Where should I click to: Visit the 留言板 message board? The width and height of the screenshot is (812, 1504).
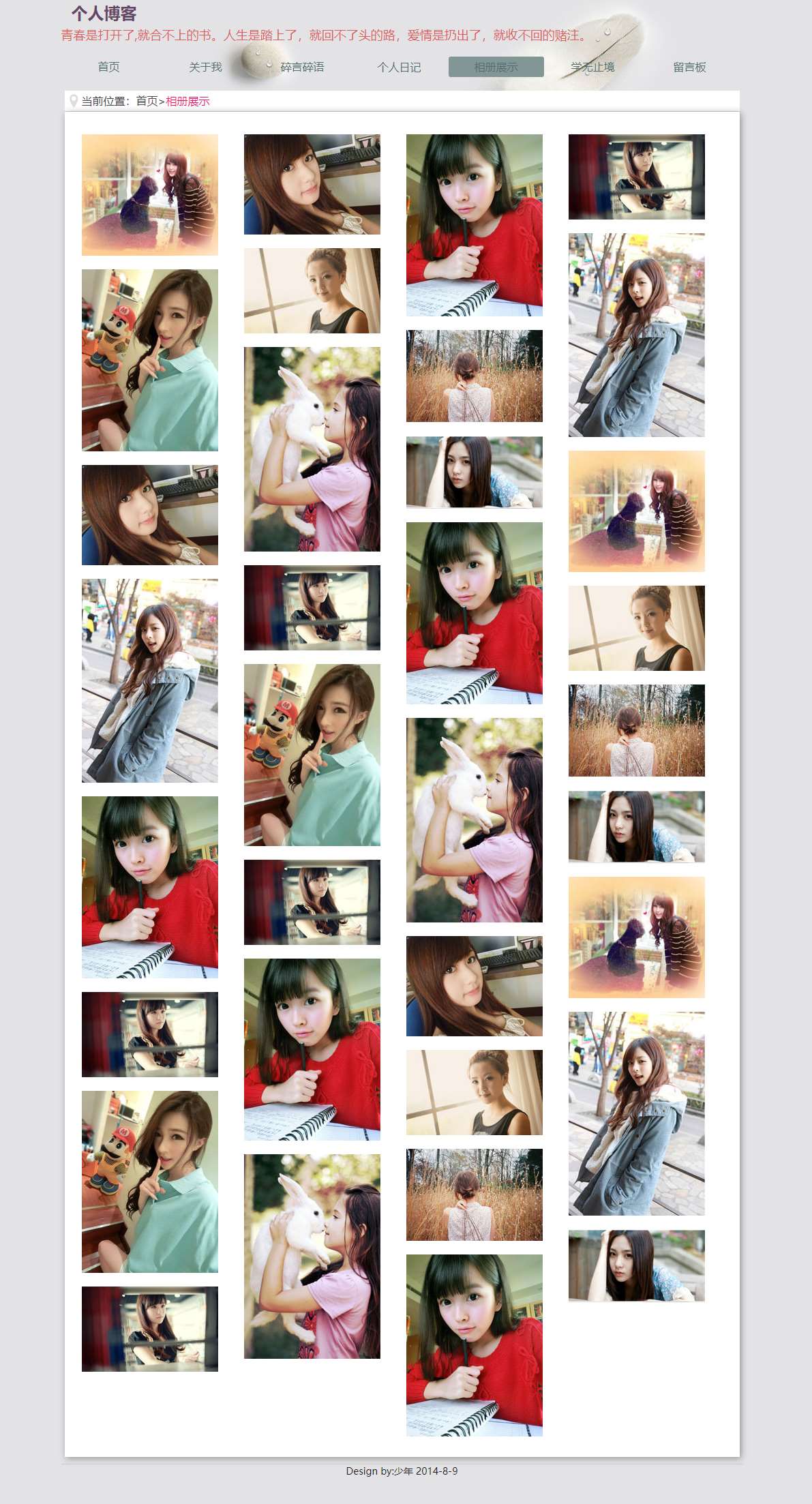point(689,67)
